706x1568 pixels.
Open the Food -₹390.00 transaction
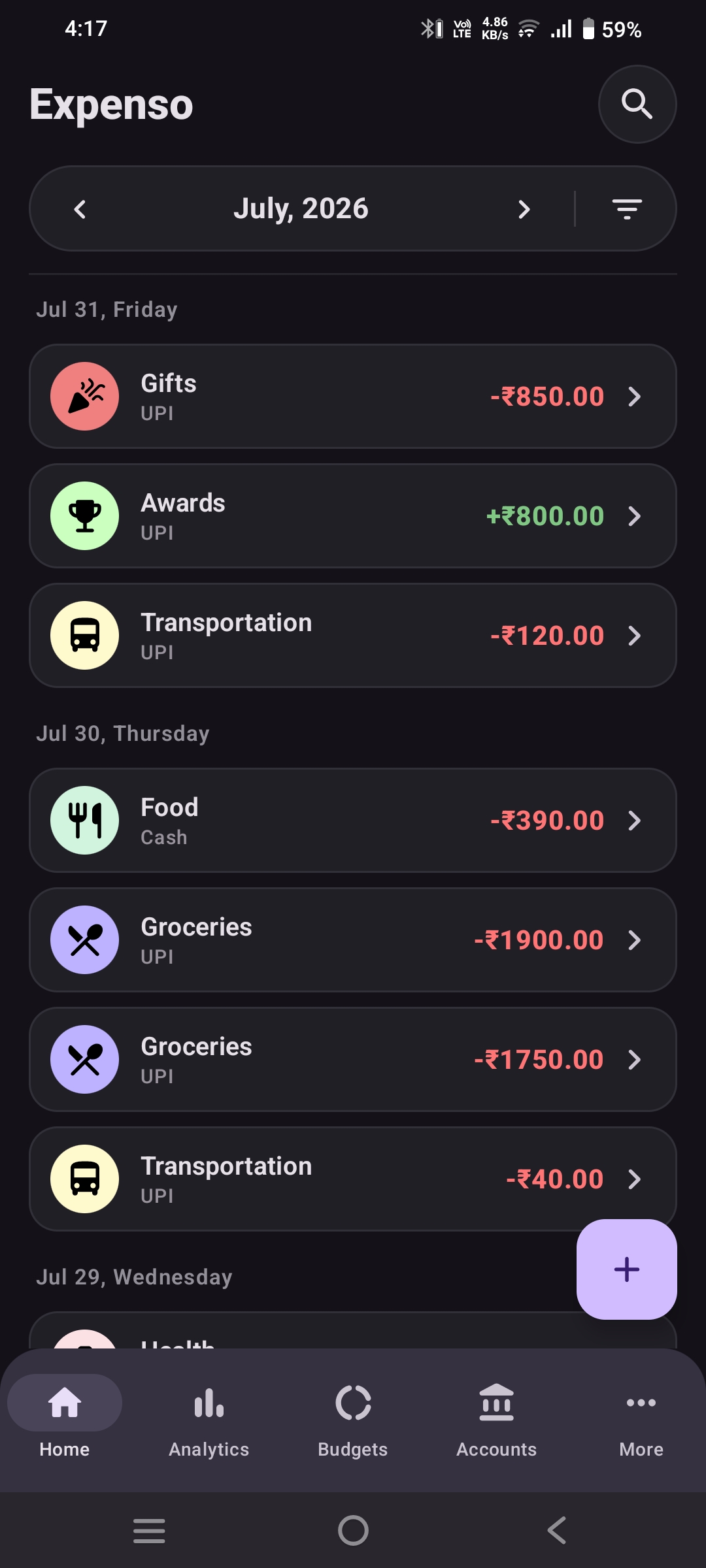(x=353, y=821)
